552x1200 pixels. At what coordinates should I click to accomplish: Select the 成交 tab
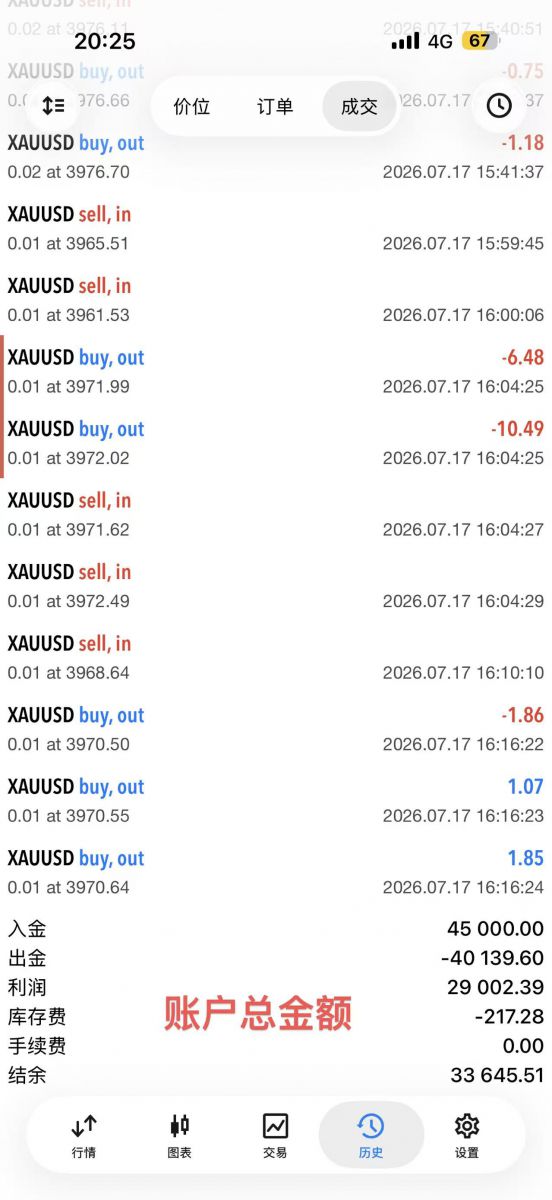pyautogui.click(x=359, y=106)
